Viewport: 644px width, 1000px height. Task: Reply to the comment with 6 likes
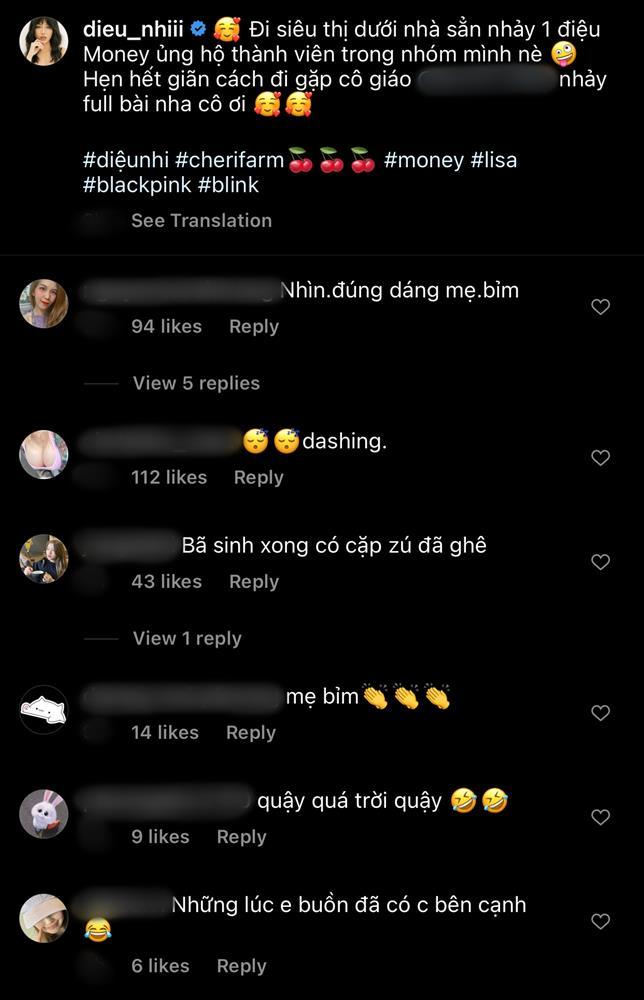coord(241,965)
